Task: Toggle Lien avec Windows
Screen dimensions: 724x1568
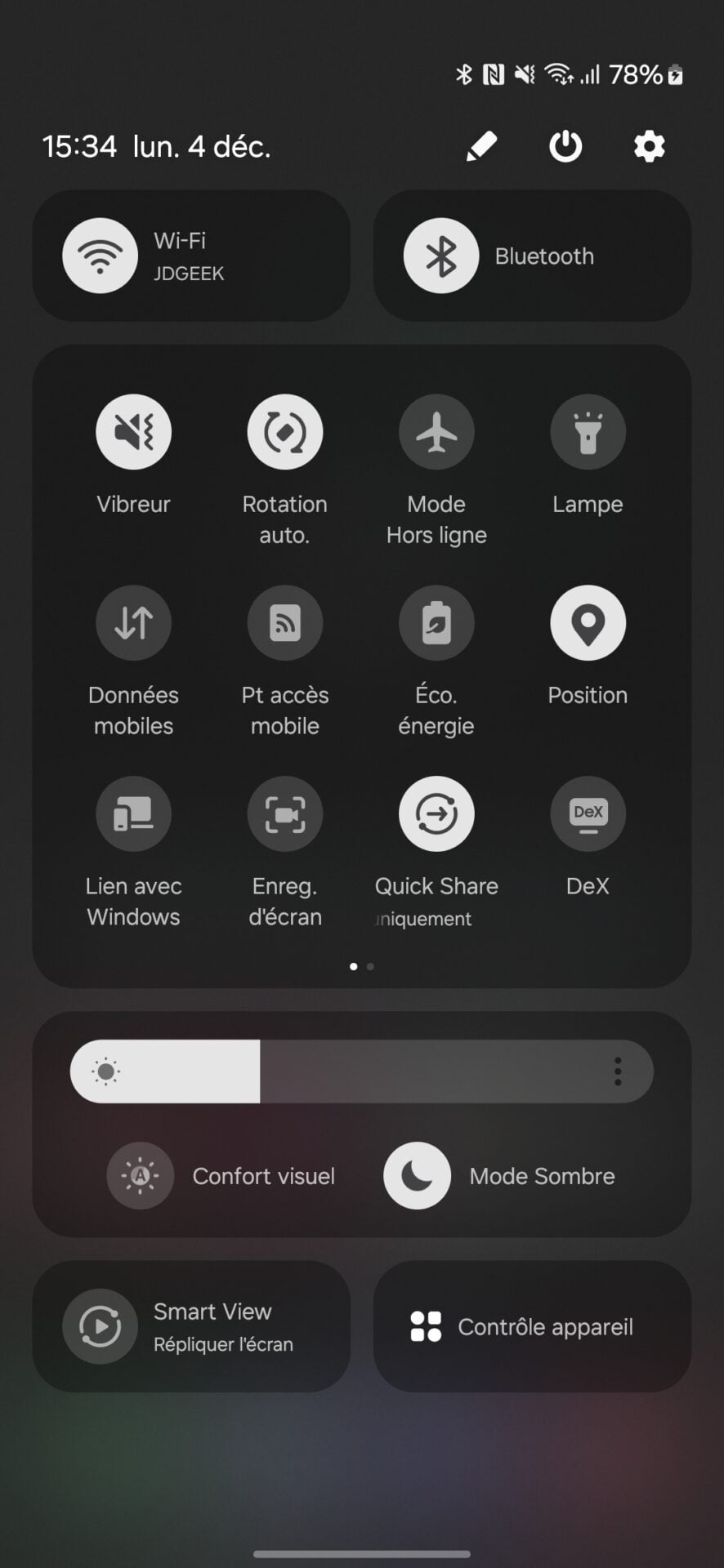Action: pos(134,814)
